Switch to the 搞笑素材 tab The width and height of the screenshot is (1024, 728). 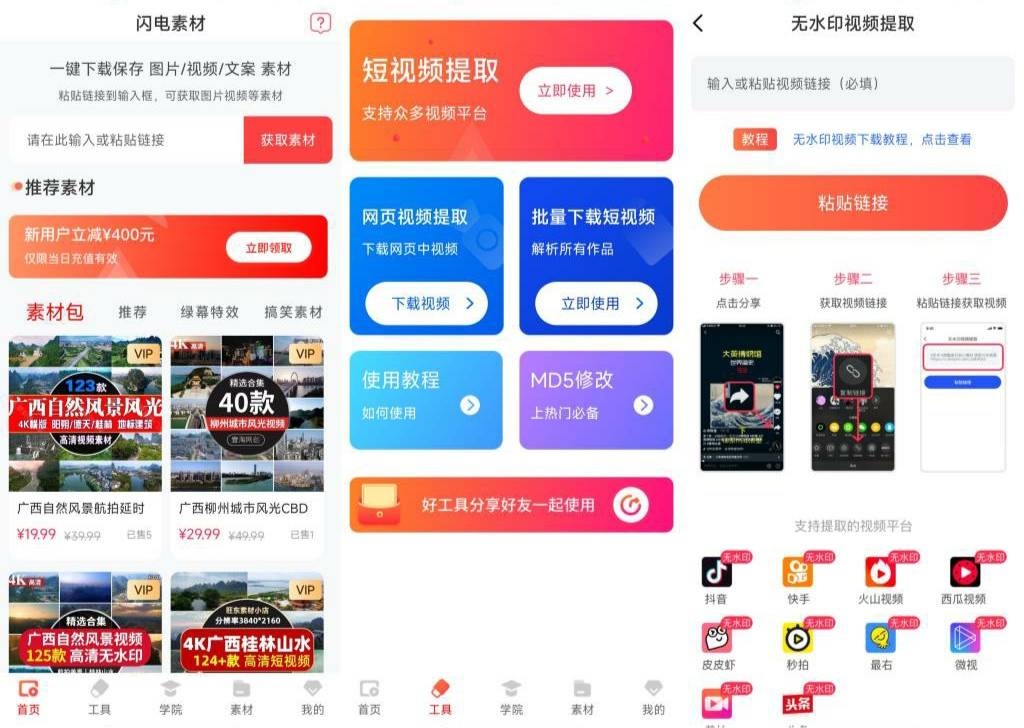tap(293, 312)
